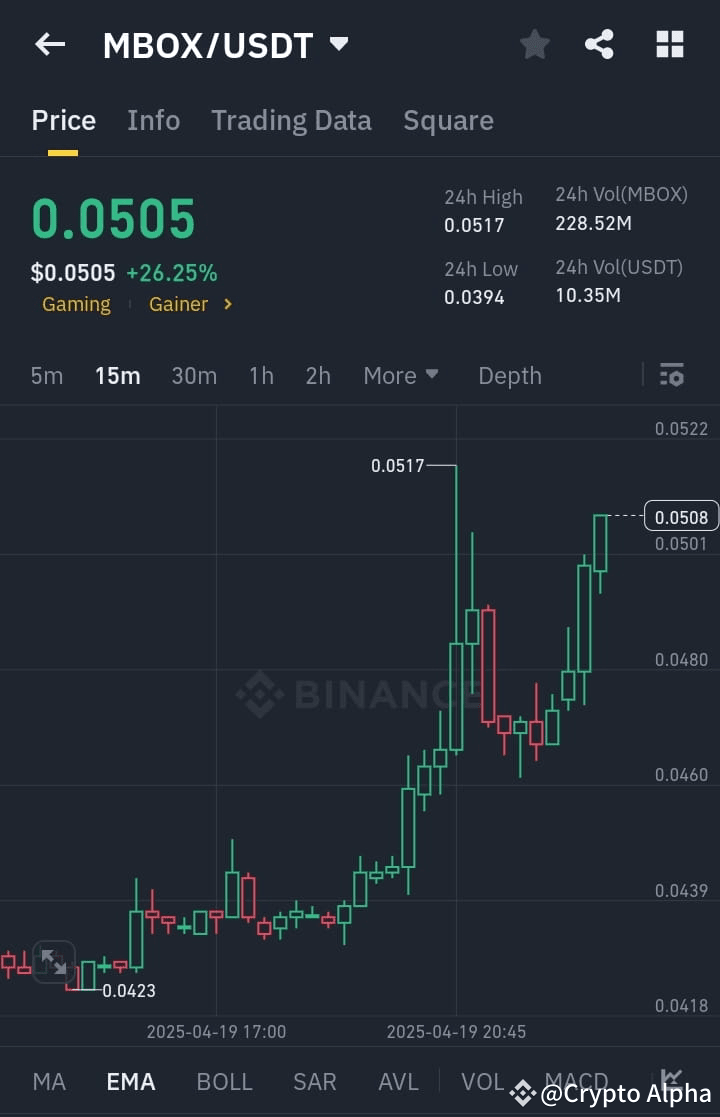Select the 1h timeframe

pos(261,375)
